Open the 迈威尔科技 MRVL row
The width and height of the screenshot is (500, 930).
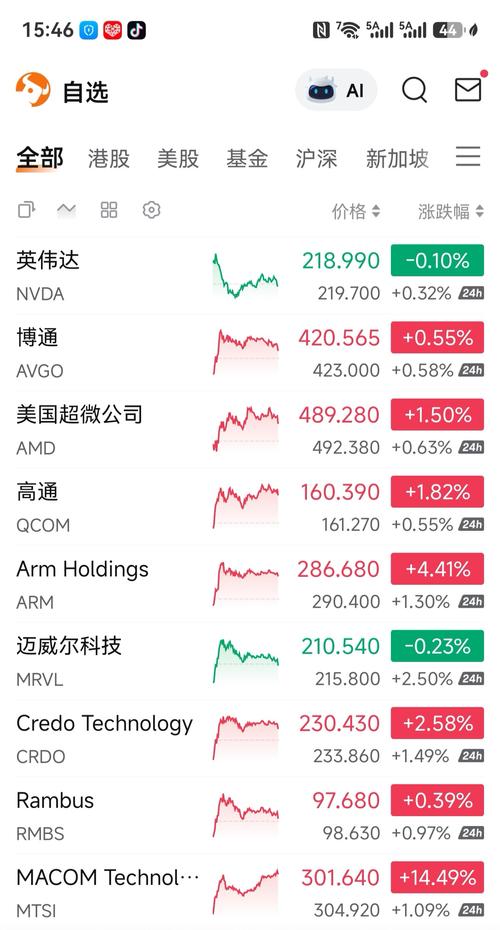point(250,661)
